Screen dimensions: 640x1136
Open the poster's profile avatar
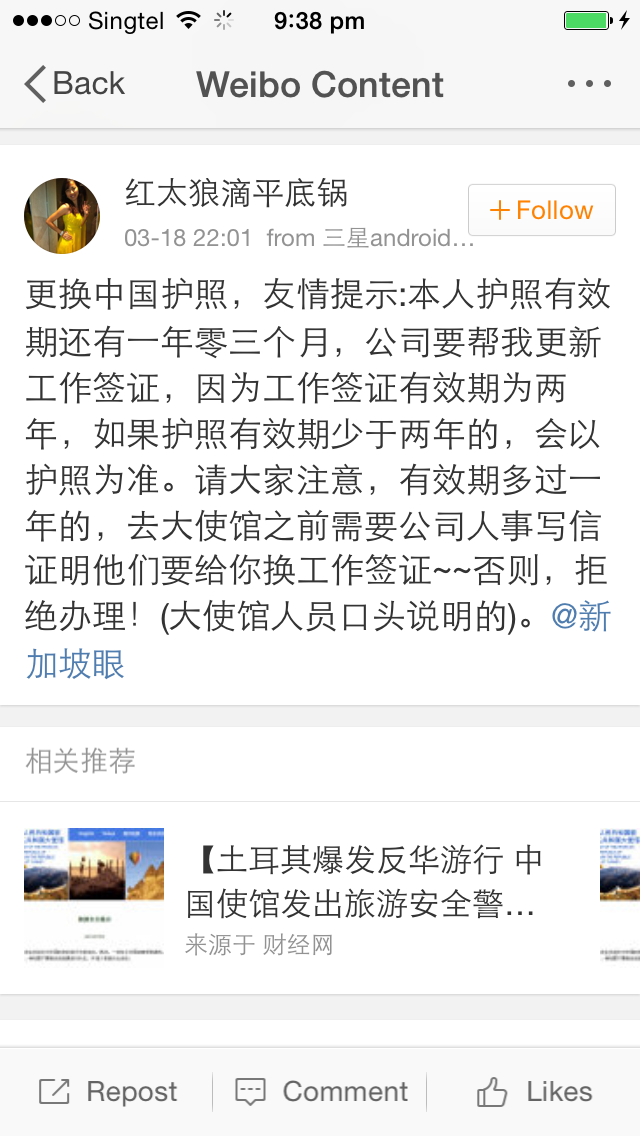coord(62,216)
